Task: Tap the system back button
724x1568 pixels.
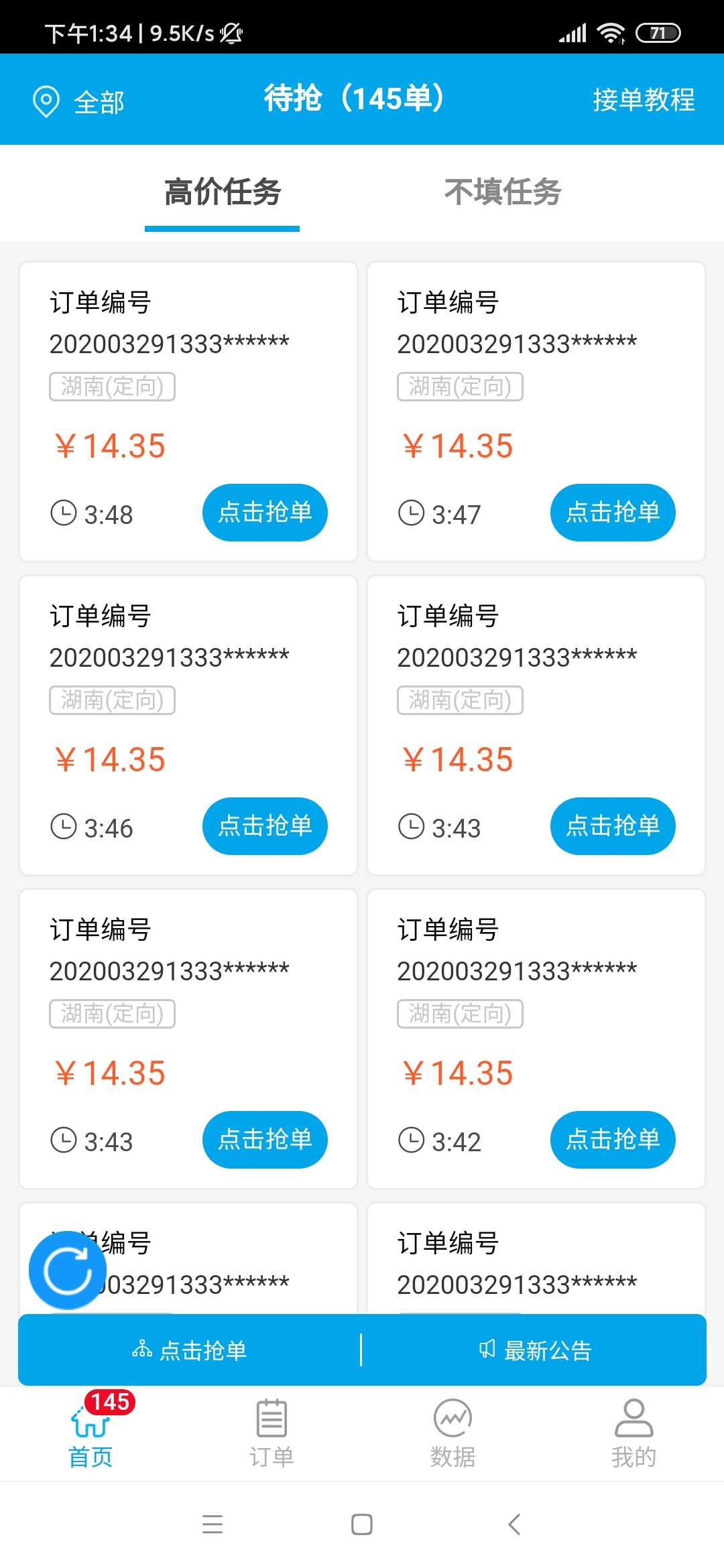Action: tap(514, 1524)
